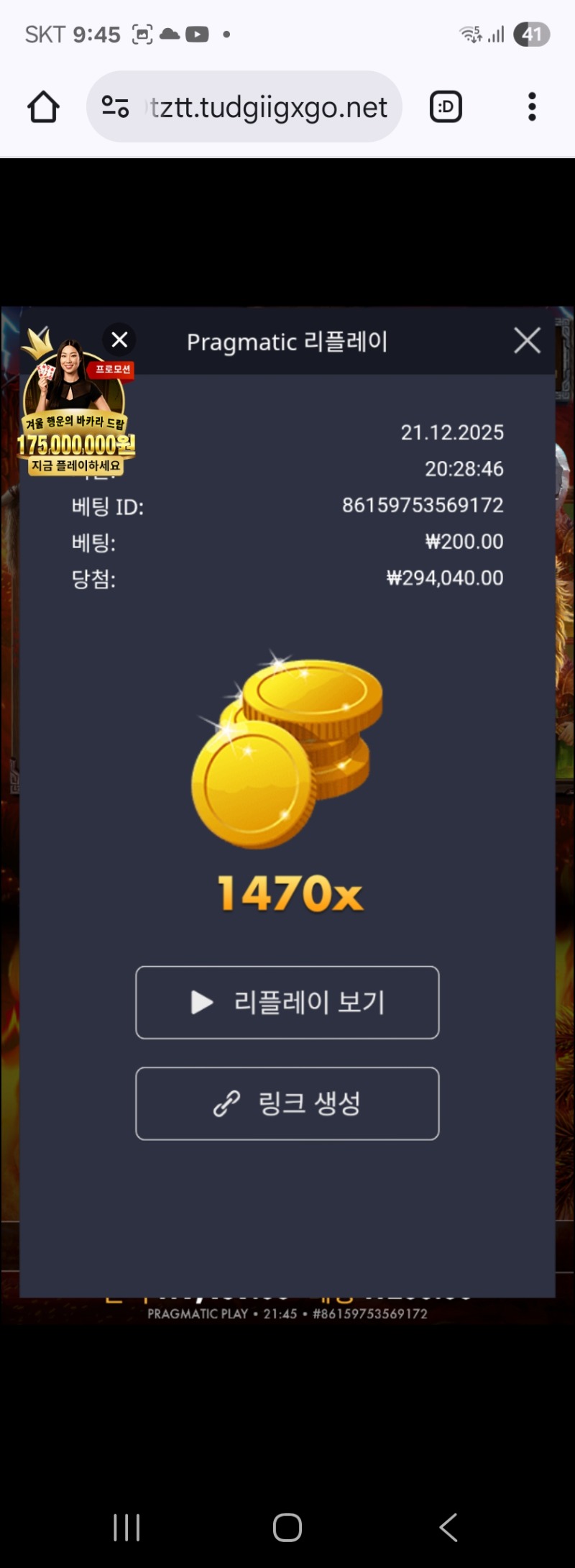The image size is (575, 1568).
Task: Open the browser overflow menu
Action: click(x=532, y=107)
